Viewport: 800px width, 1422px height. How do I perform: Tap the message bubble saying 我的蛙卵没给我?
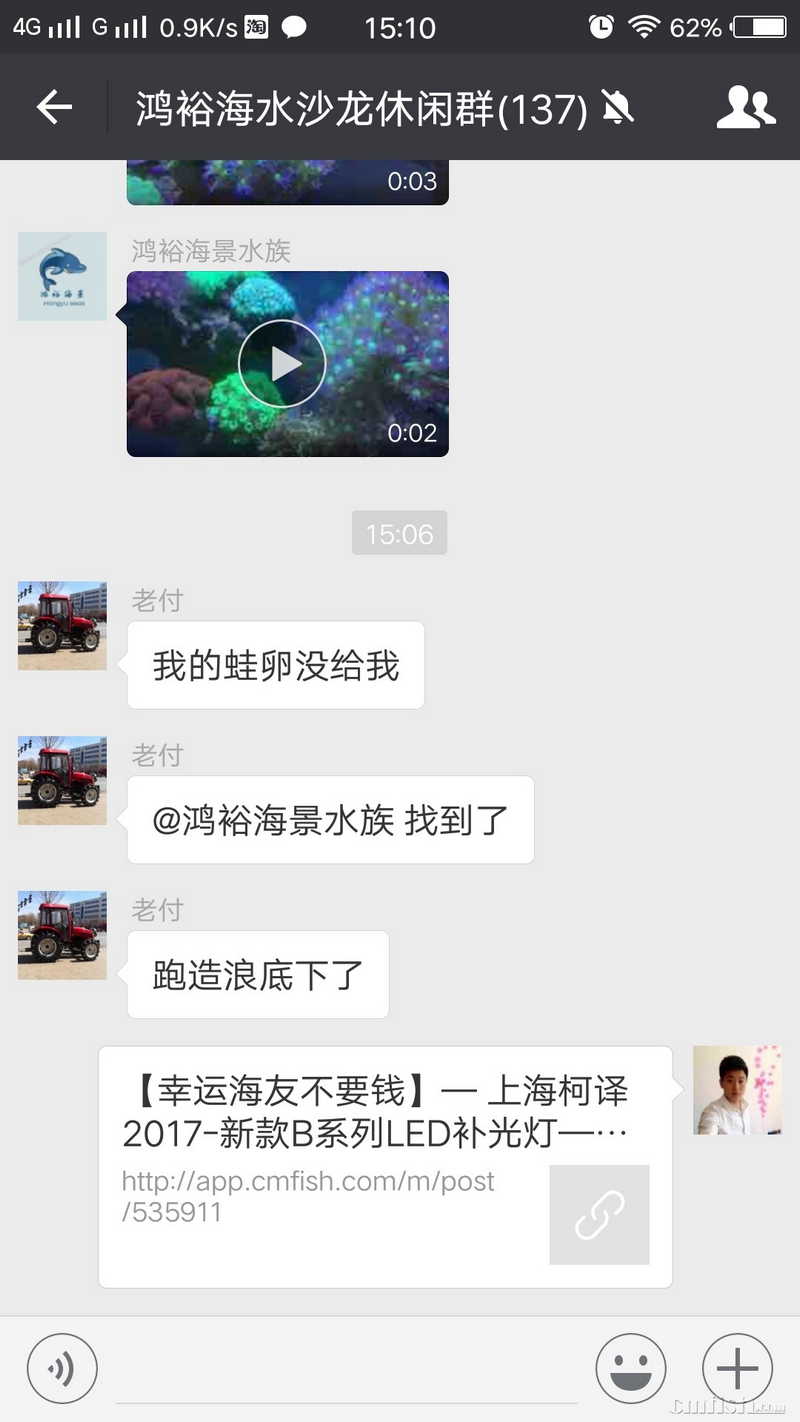point(275,665)
